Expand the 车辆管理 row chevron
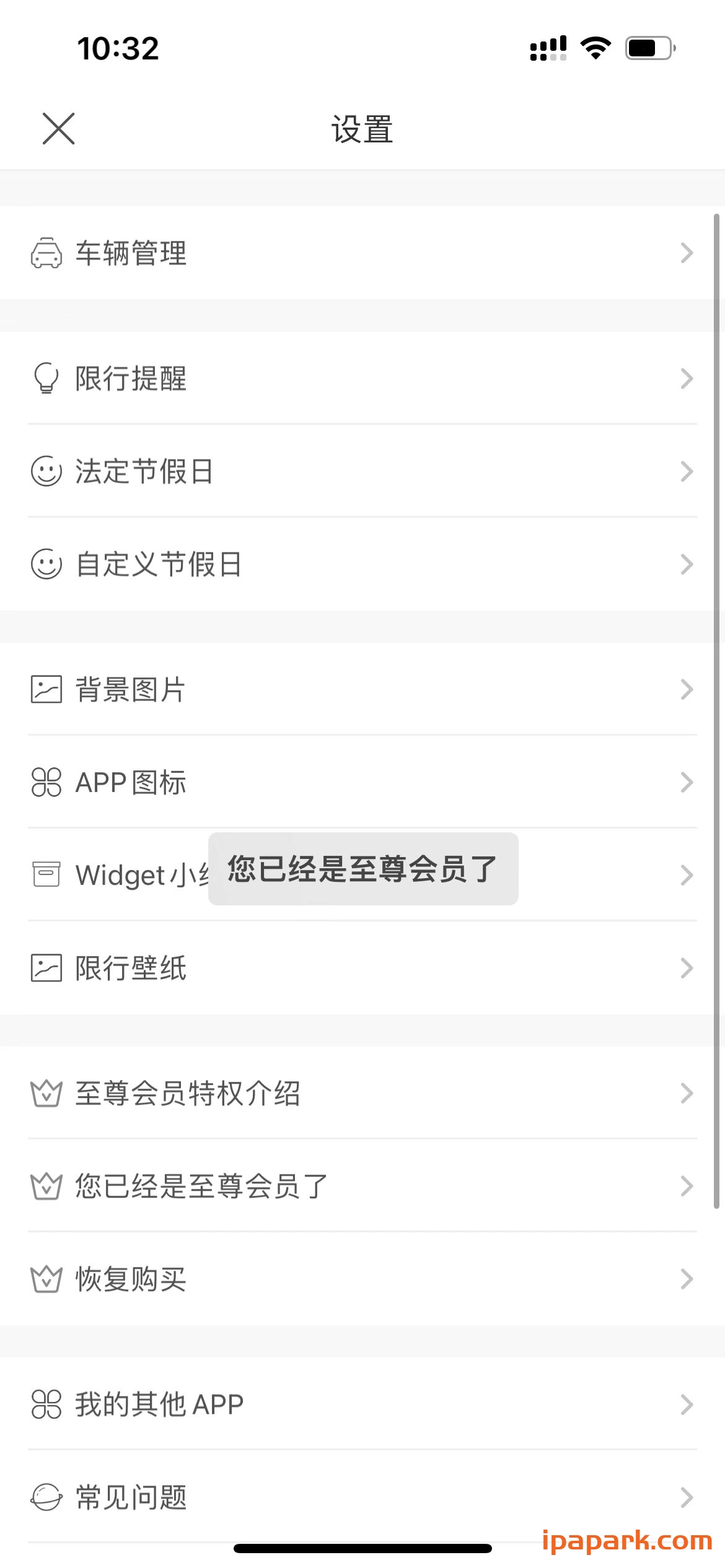The image size is (725, 1568). (687, 253)
